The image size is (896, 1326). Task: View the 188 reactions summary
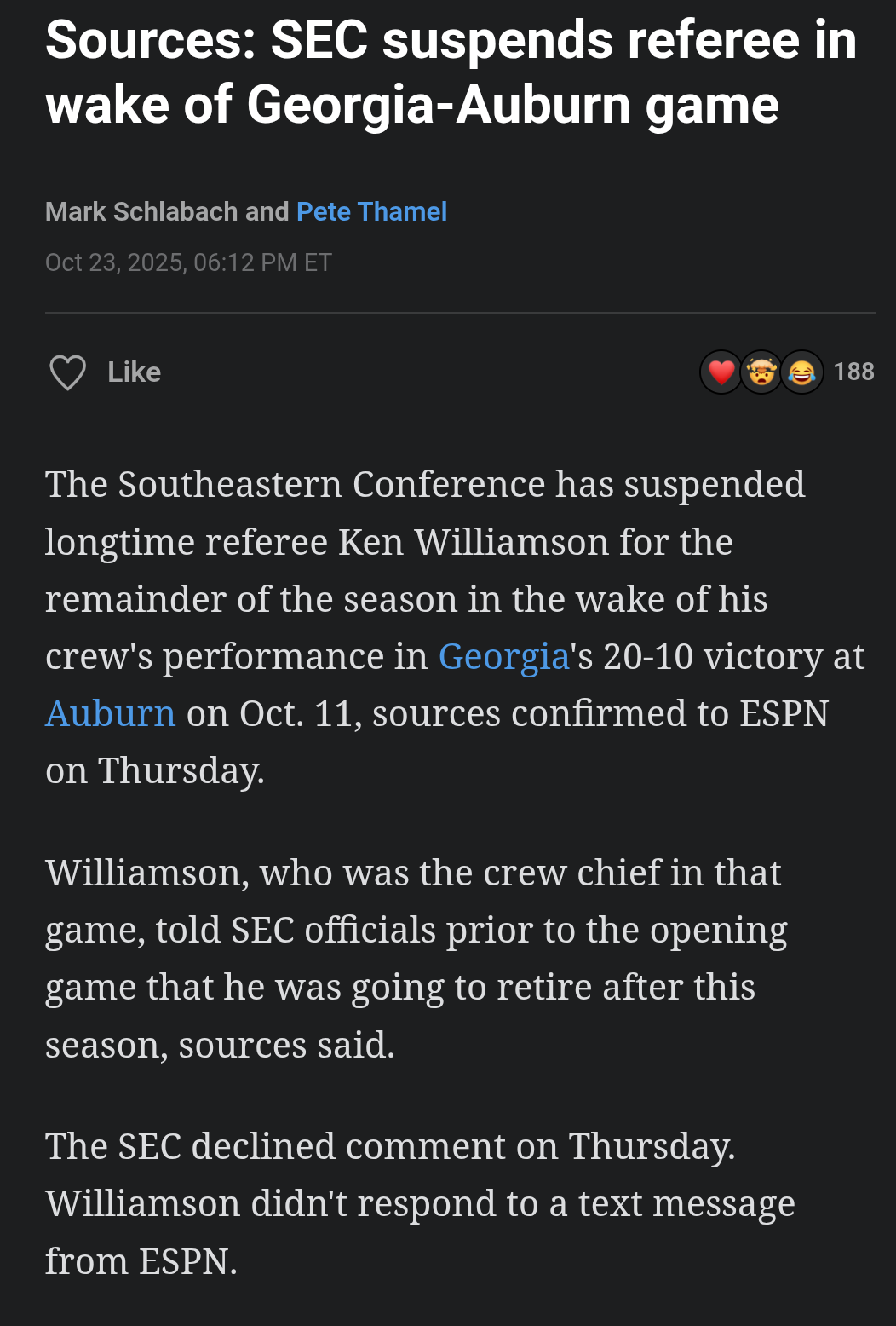(787, 372)
